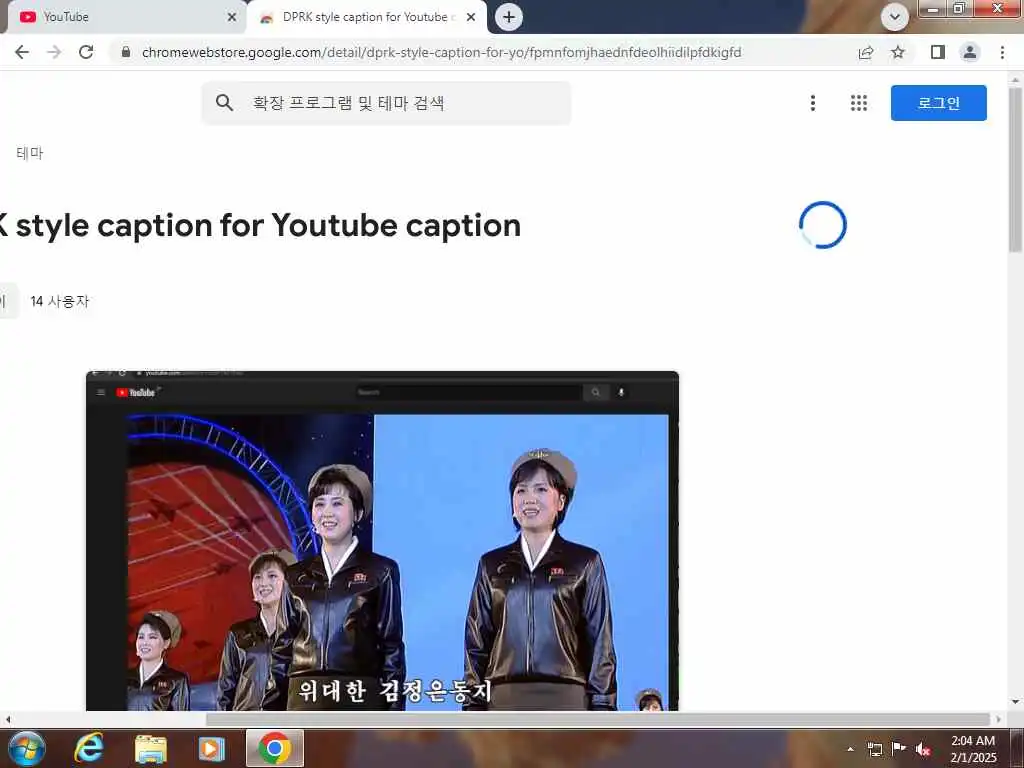
Task: Bookmark this page with the star icon
Action: tap(898, 52)
